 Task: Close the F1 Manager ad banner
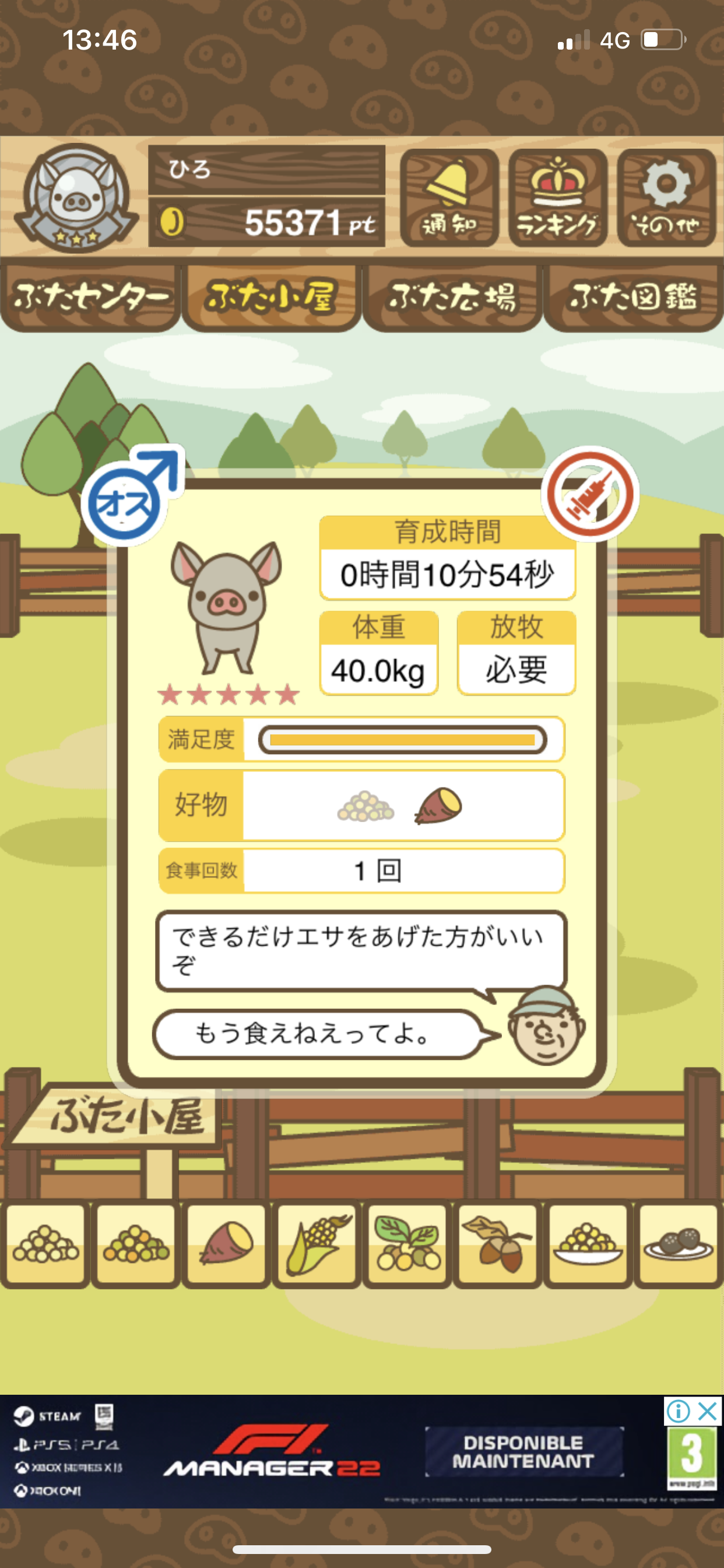point(707,1411)
